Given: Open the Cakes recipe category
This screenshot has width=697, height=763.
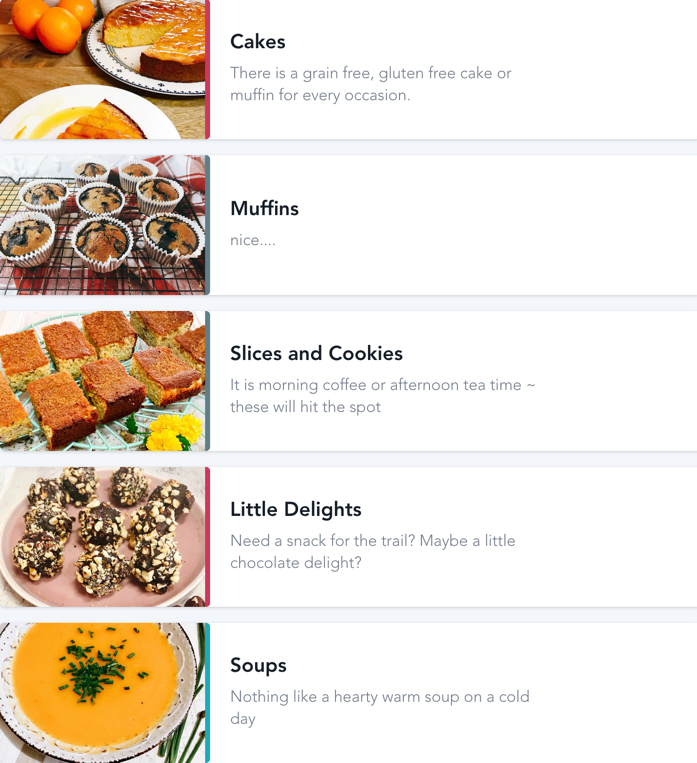Looking at the screenshot, I should (258, 42).
